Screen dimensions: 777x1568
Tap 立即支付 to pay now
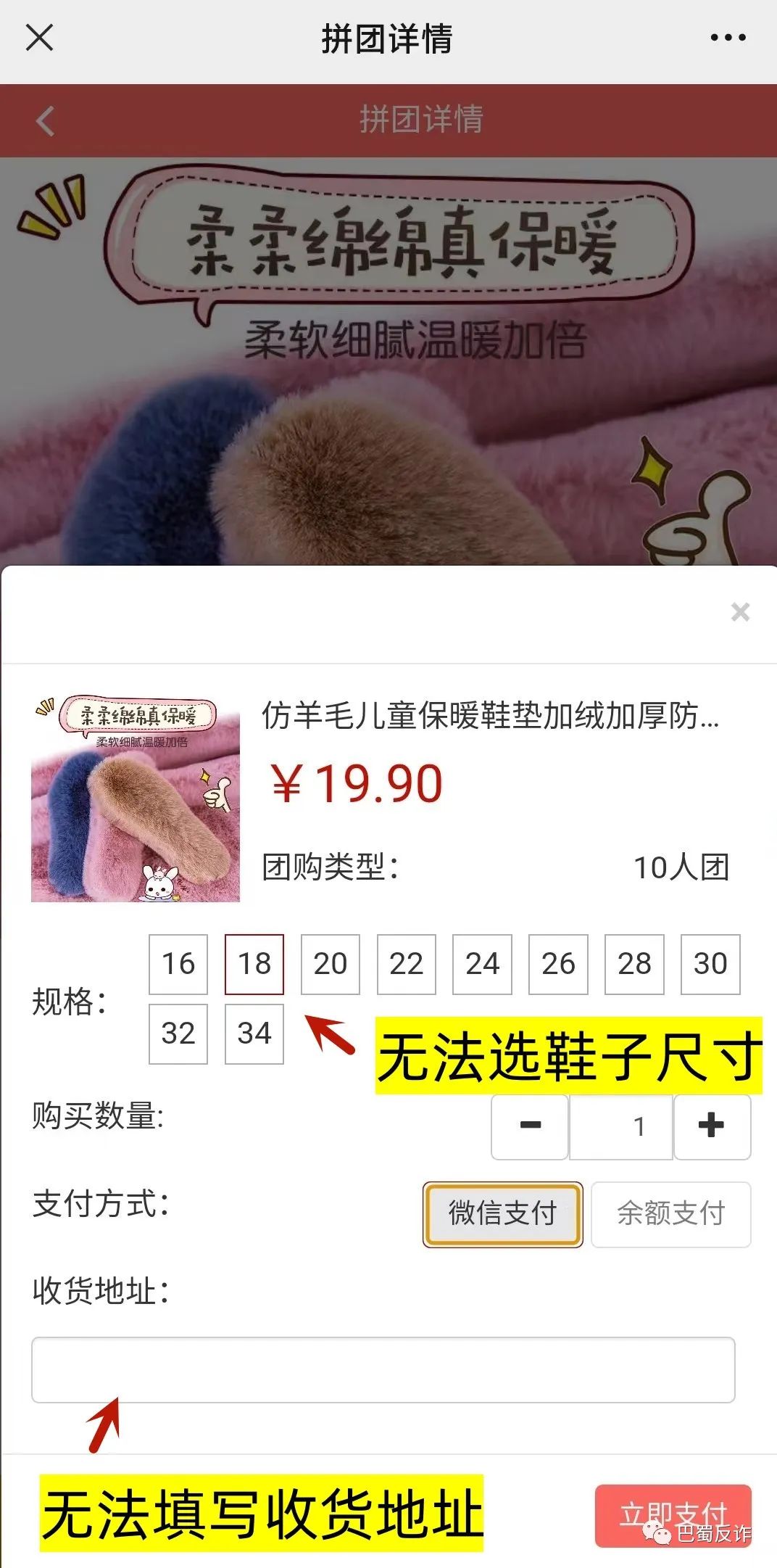[x=673, y=1514]
